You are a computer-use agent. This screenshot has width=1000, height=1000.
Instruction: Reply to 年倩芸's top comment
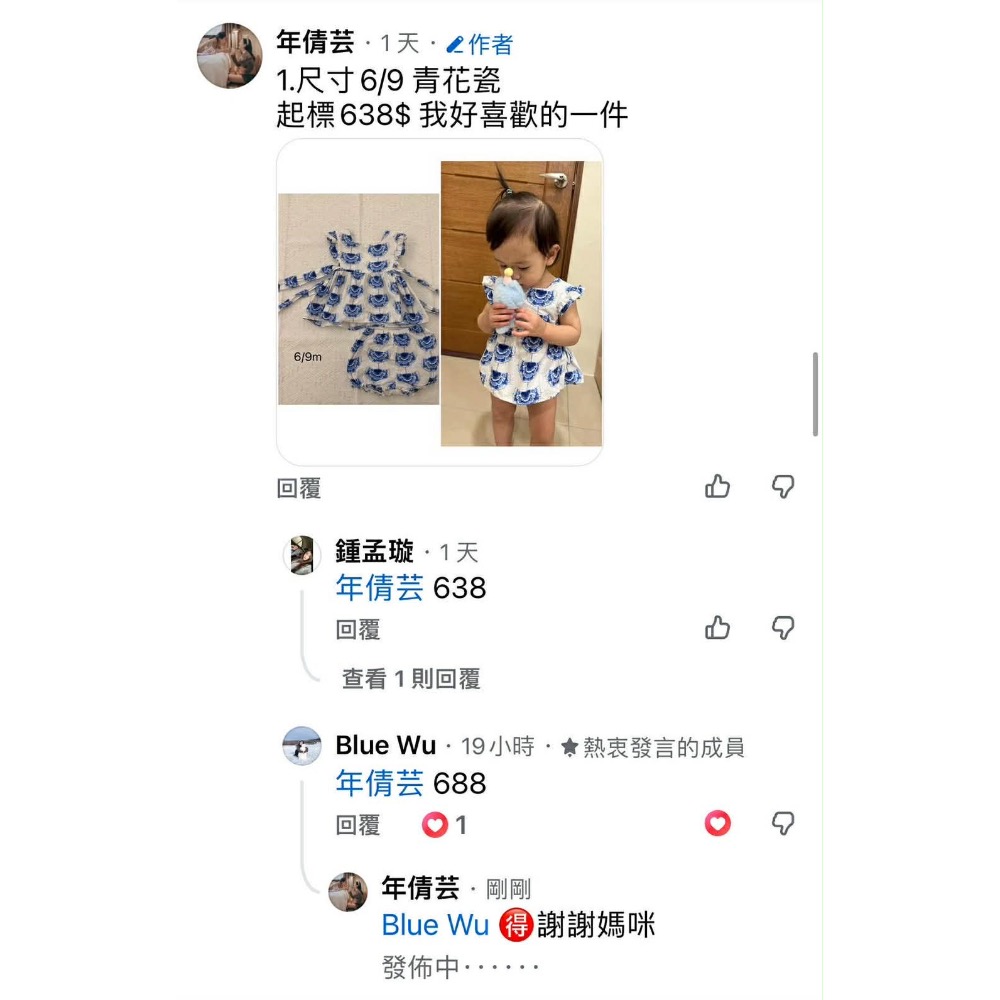[x=298, y=489]
